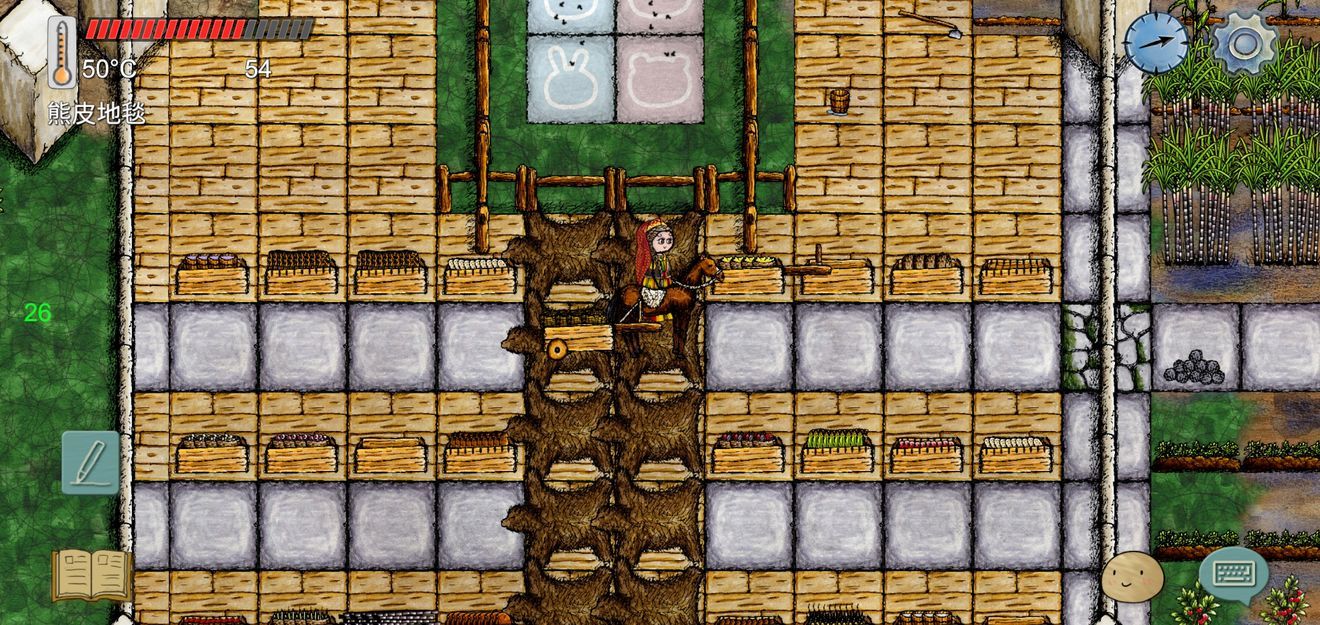Open the pencil note tool
Viewport: 1320px width, 625px height.
click(x=90, y=462)
